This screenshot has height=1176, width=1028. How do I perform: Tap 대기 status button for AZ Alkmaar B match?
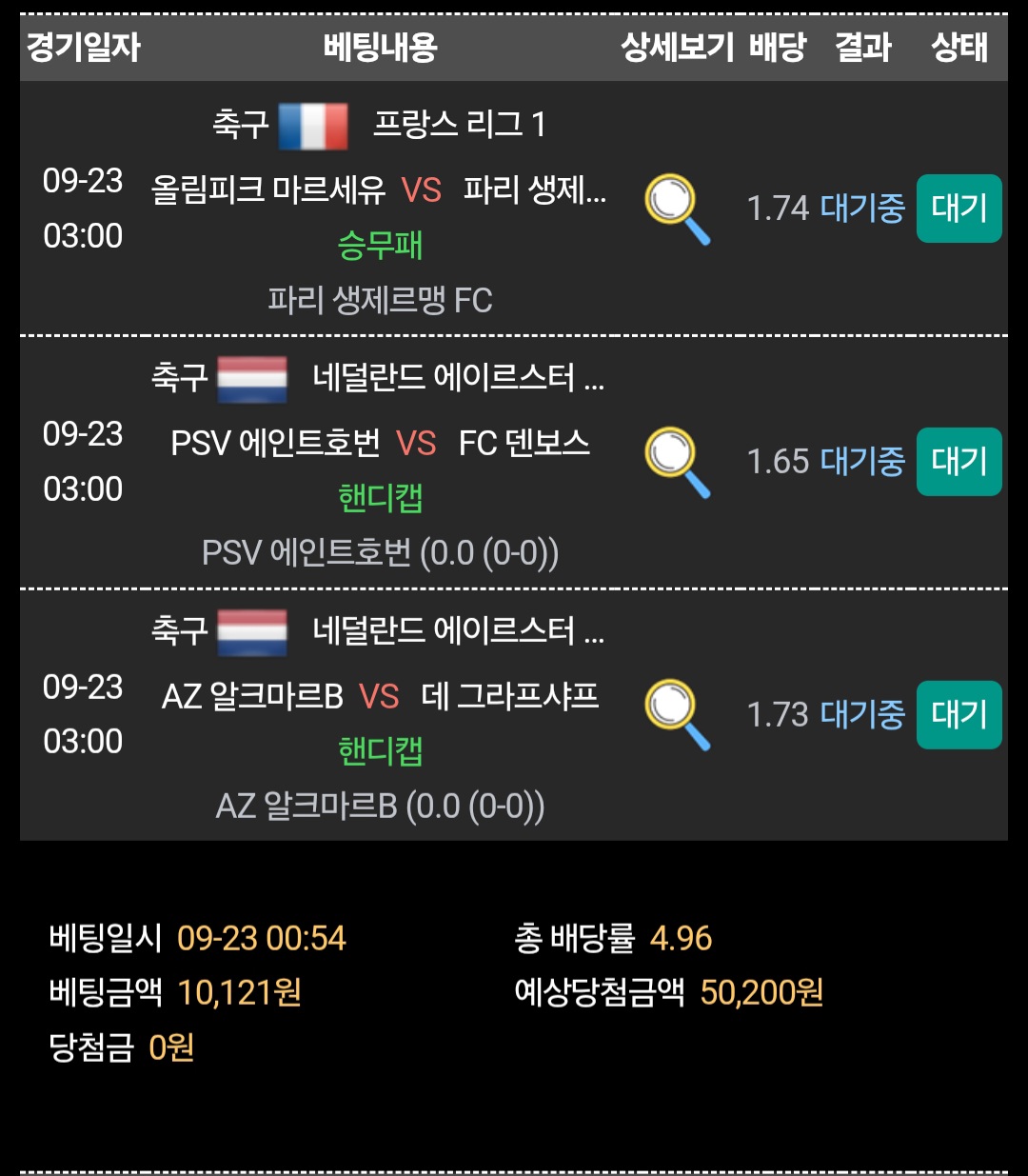pyautogui.click(x=959, y=714)
